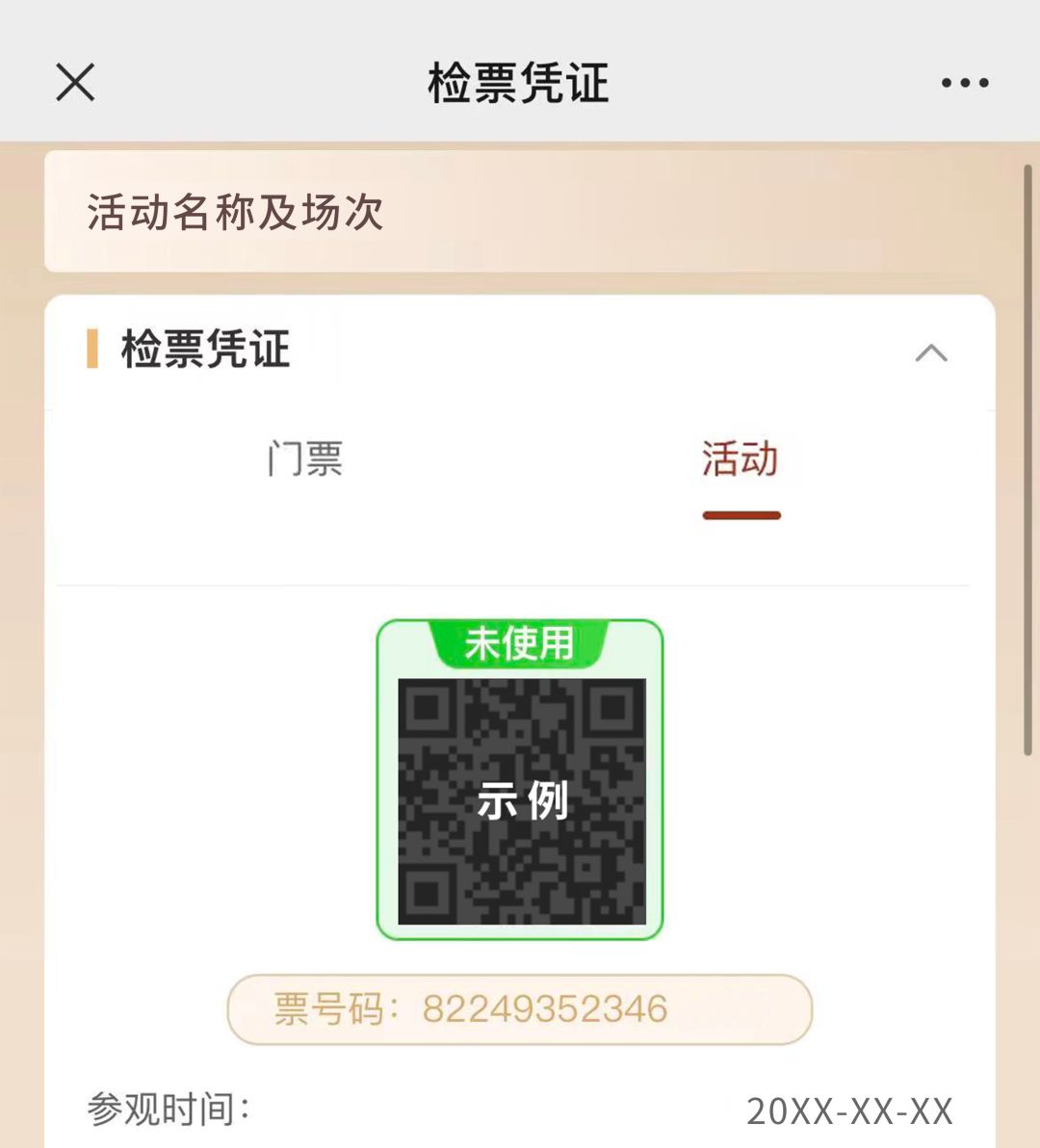Close the 检票凭证 page
The height and width of the screenshot is (1148, 1040).
tap(75, 83)
